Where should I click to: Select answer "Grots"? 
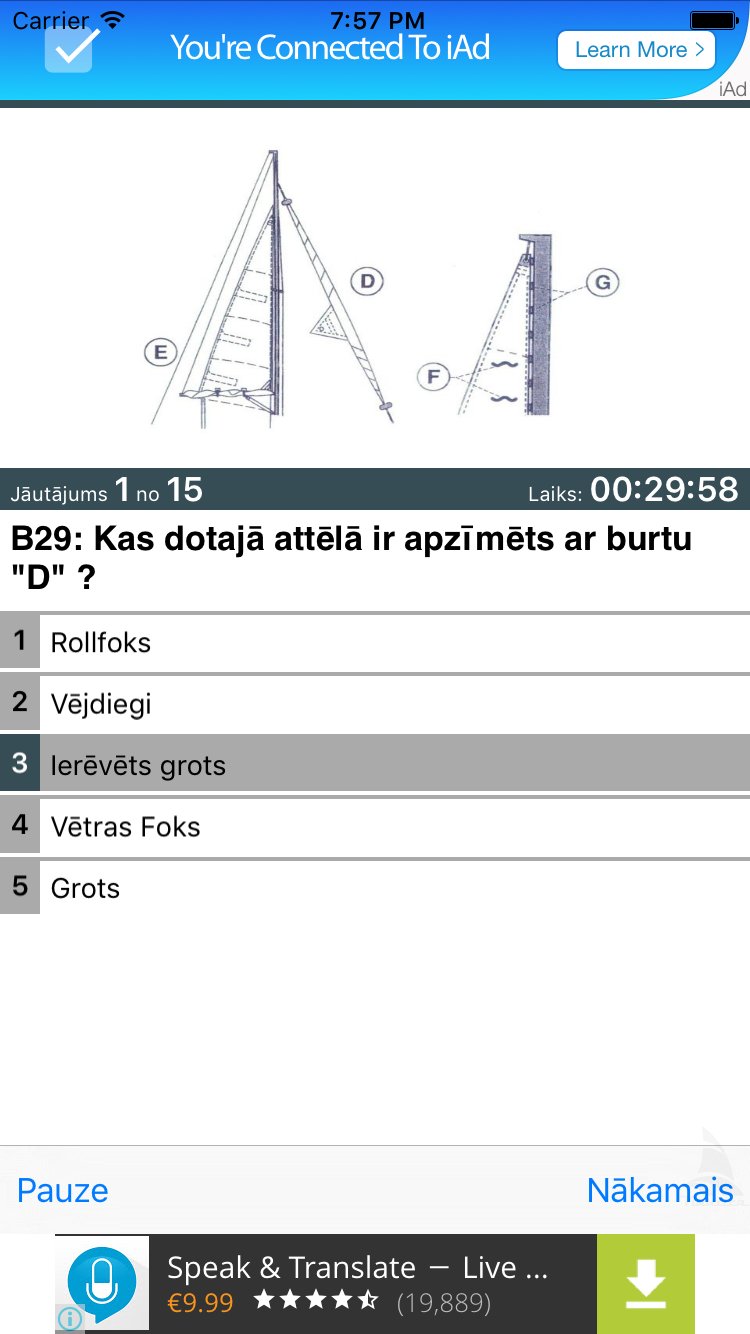click(375, 887)
